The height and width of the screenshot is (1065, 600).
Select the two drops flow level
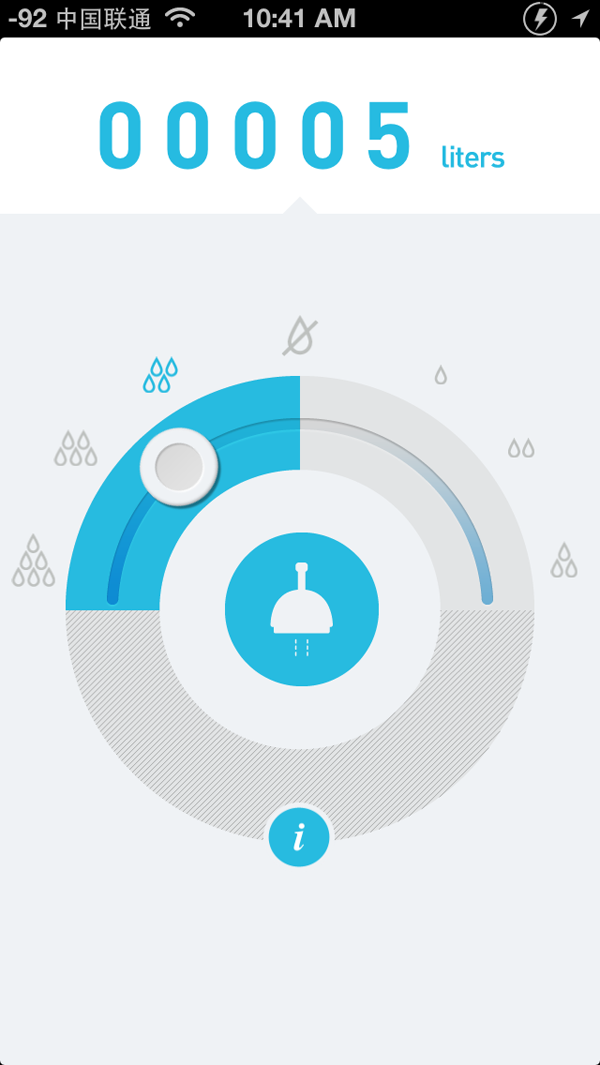[521, 448]
